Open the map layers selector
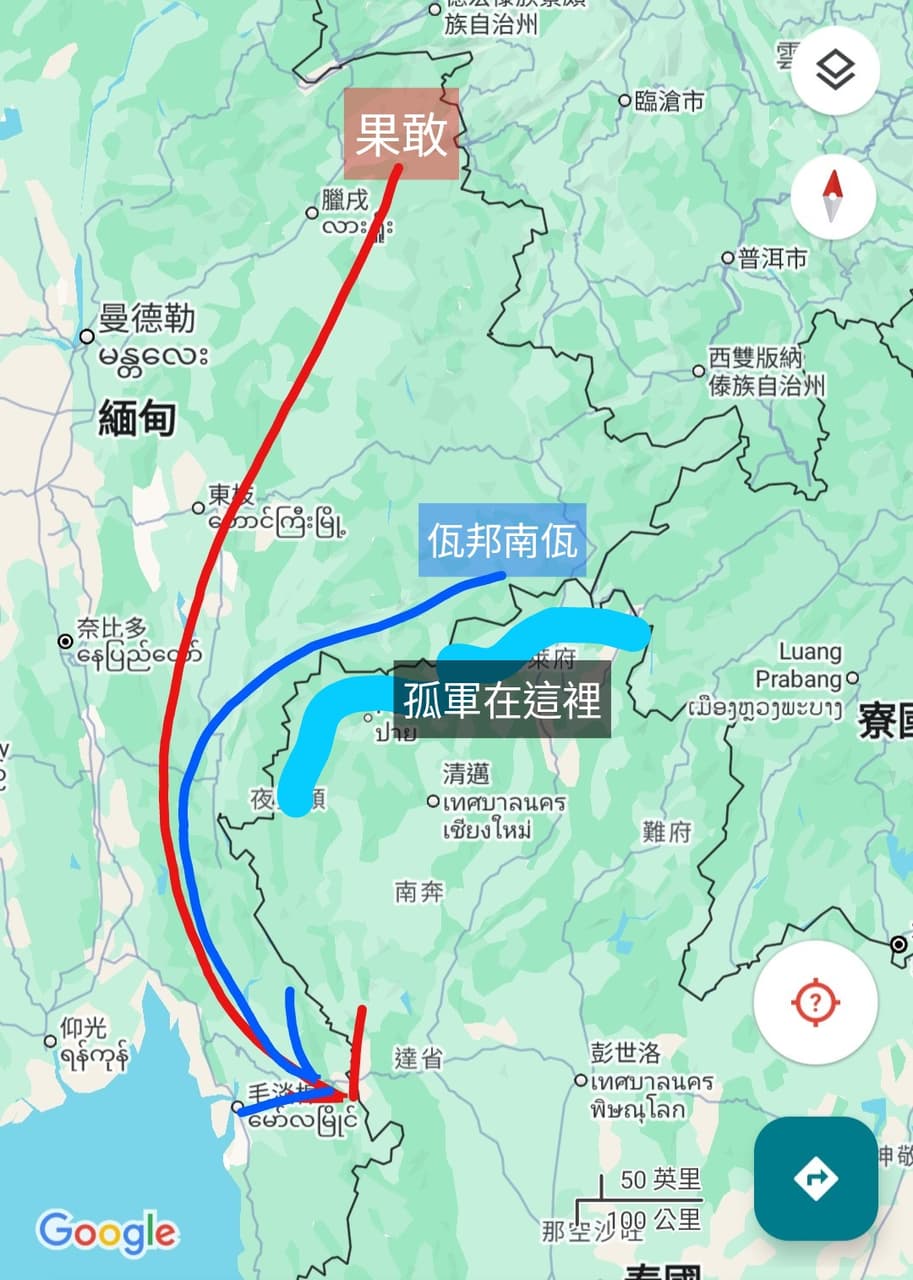 click(x=834, y=71)
